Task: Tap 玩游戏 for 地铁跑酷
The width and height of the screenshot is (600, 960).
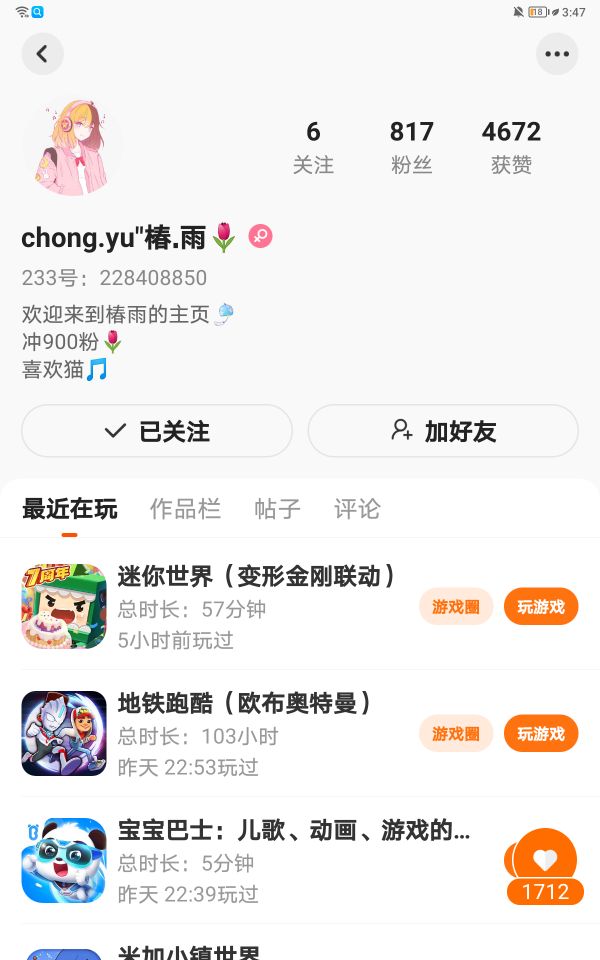Action: tap(541, 734)
